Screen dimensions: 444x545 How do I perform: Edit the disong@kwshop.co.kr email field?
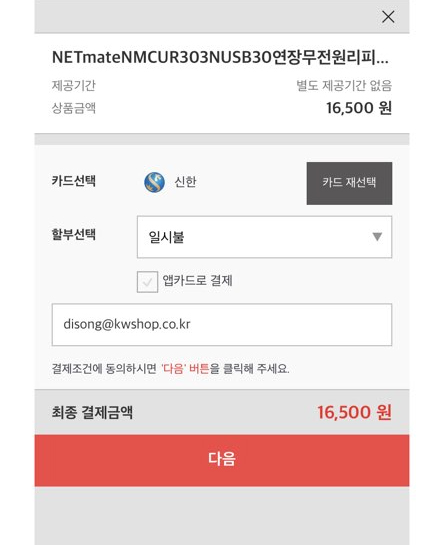222,325
